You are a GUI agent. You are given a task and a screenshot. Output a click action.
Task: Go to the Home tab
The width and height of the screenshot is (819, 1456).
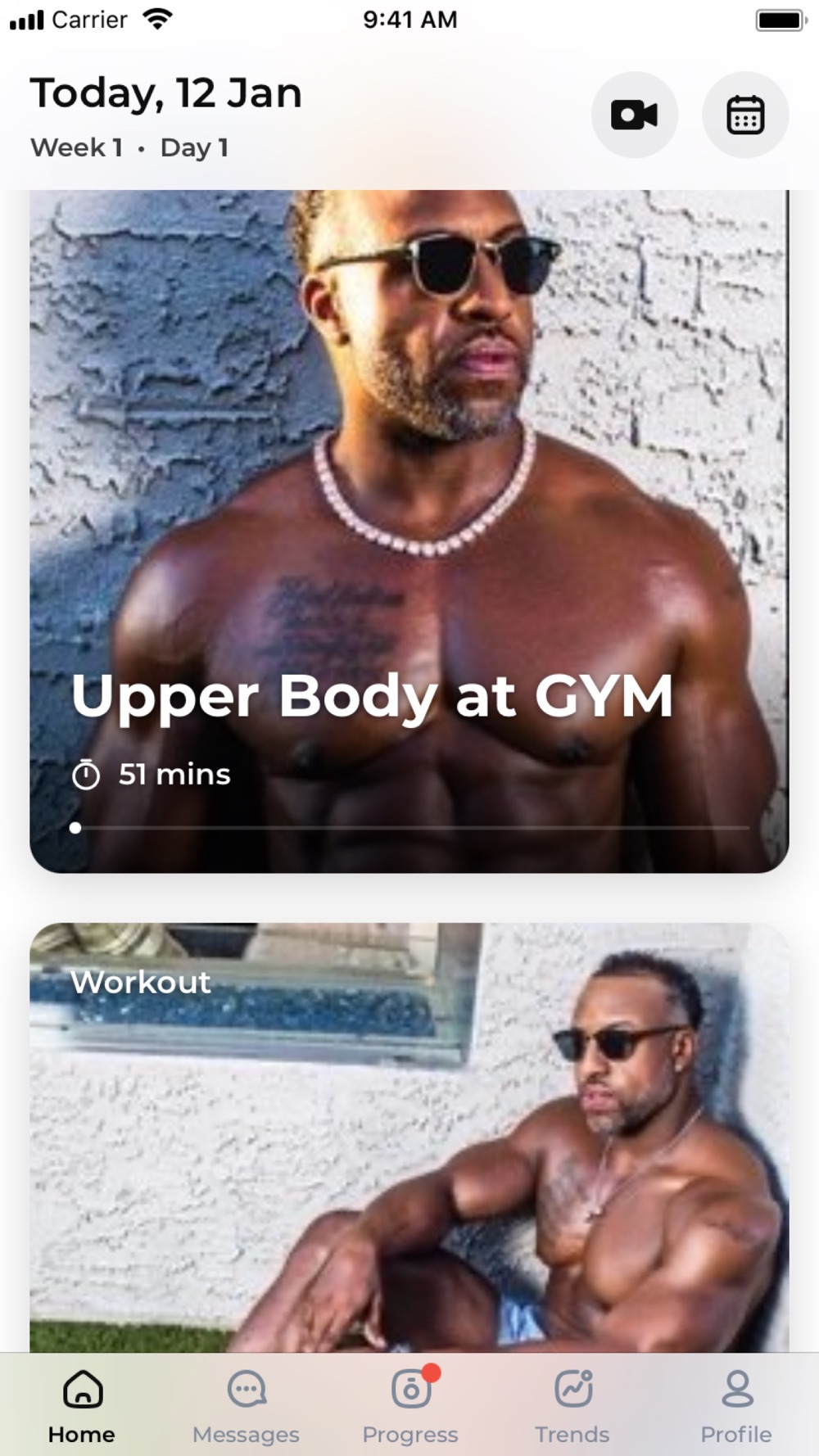(82, 1405)
